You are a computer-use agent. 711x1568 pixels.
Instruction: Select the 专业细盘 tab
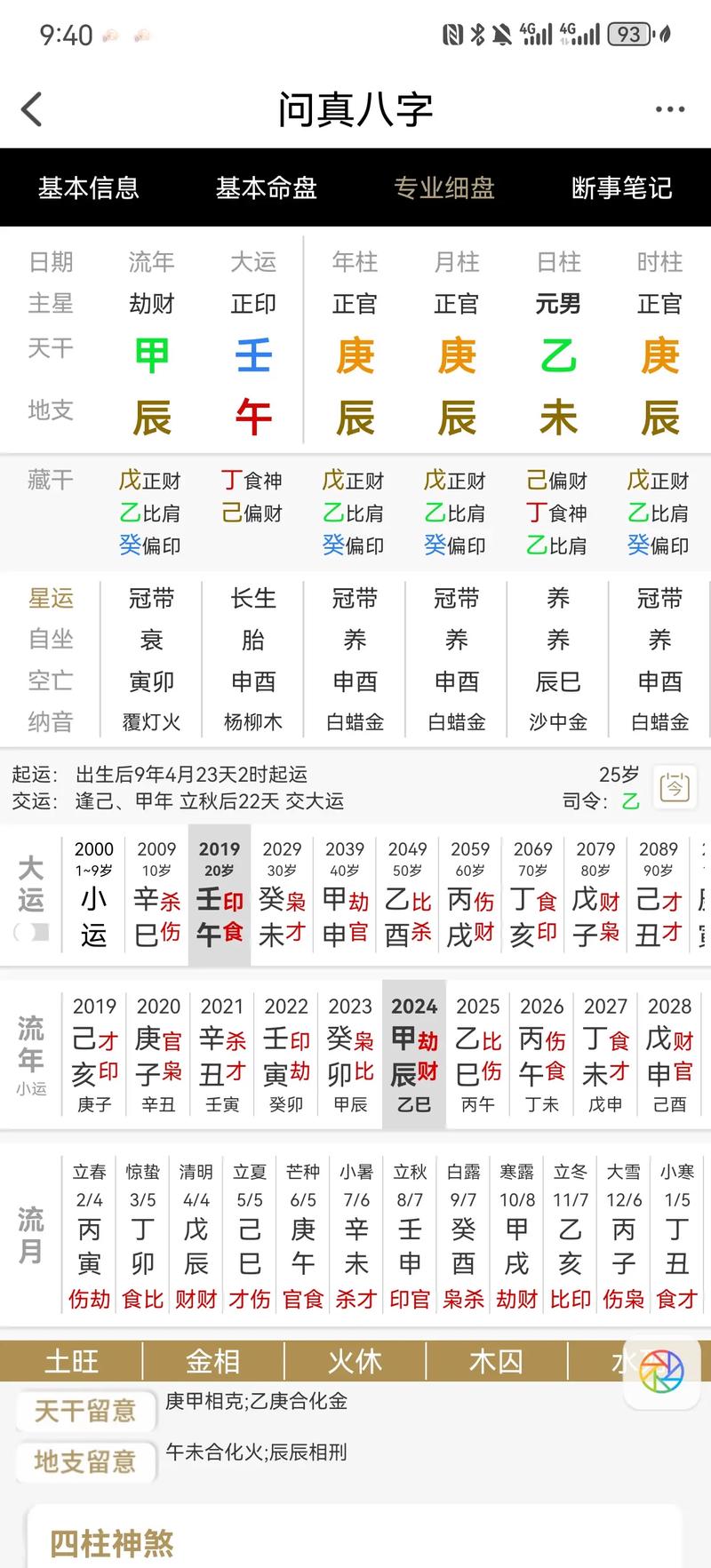[444, 187]
